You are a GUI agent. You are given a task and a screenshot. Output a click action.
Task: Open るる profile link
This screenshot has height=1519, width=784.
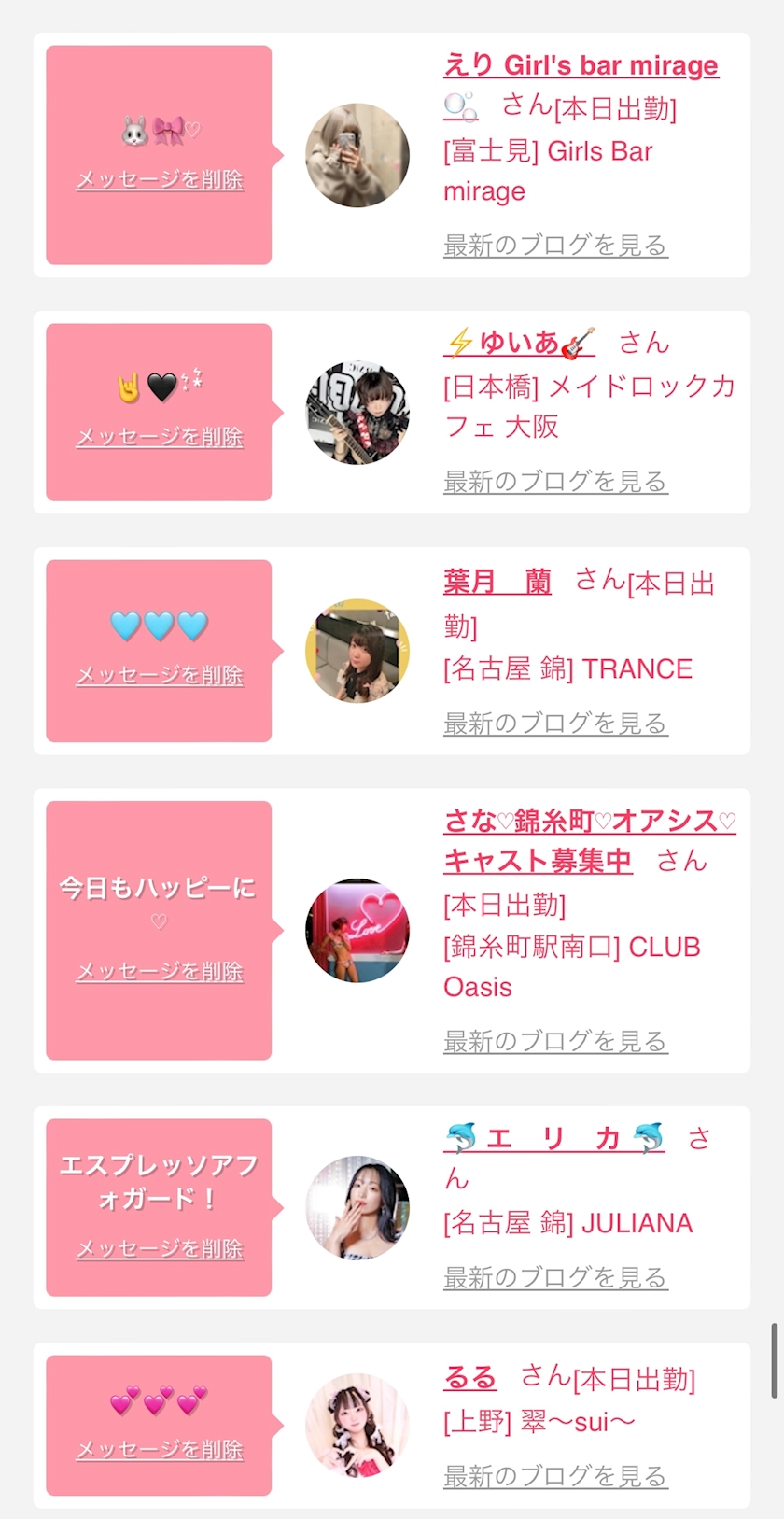[x=470, y=1377]
